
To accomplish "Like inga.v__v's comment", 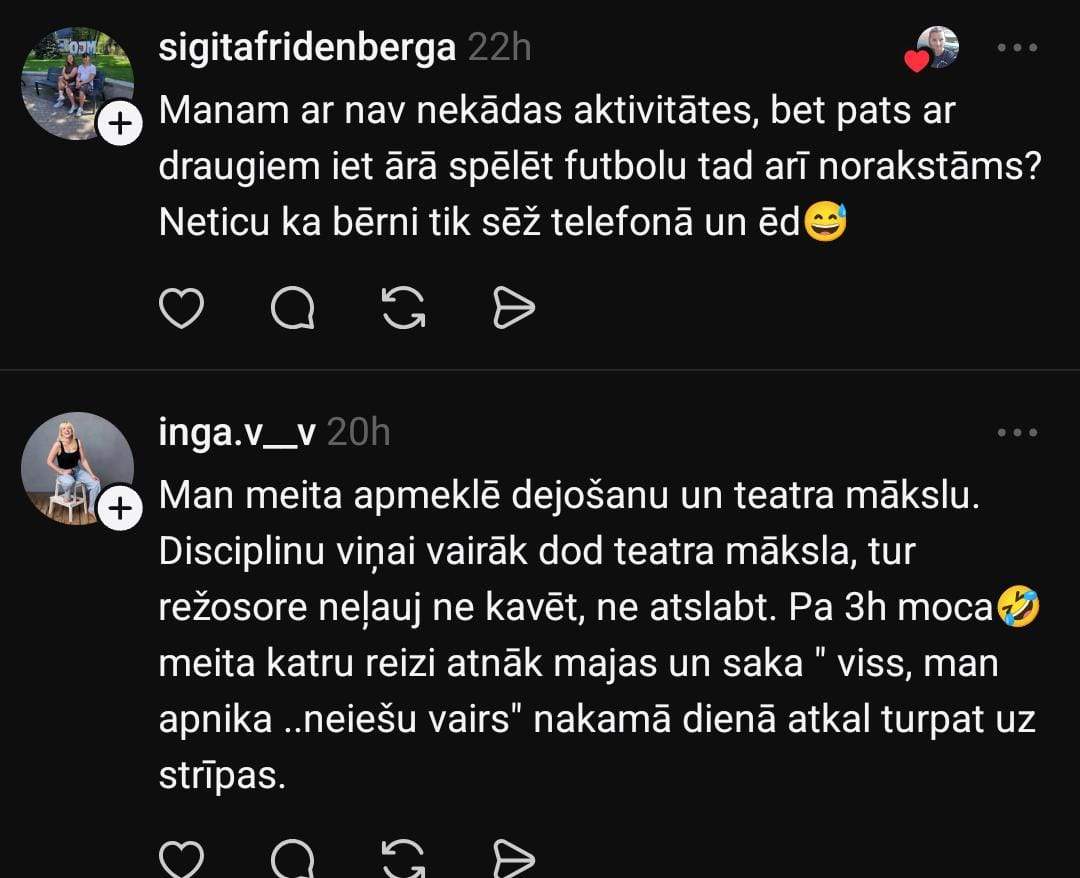I will [182, 860].
